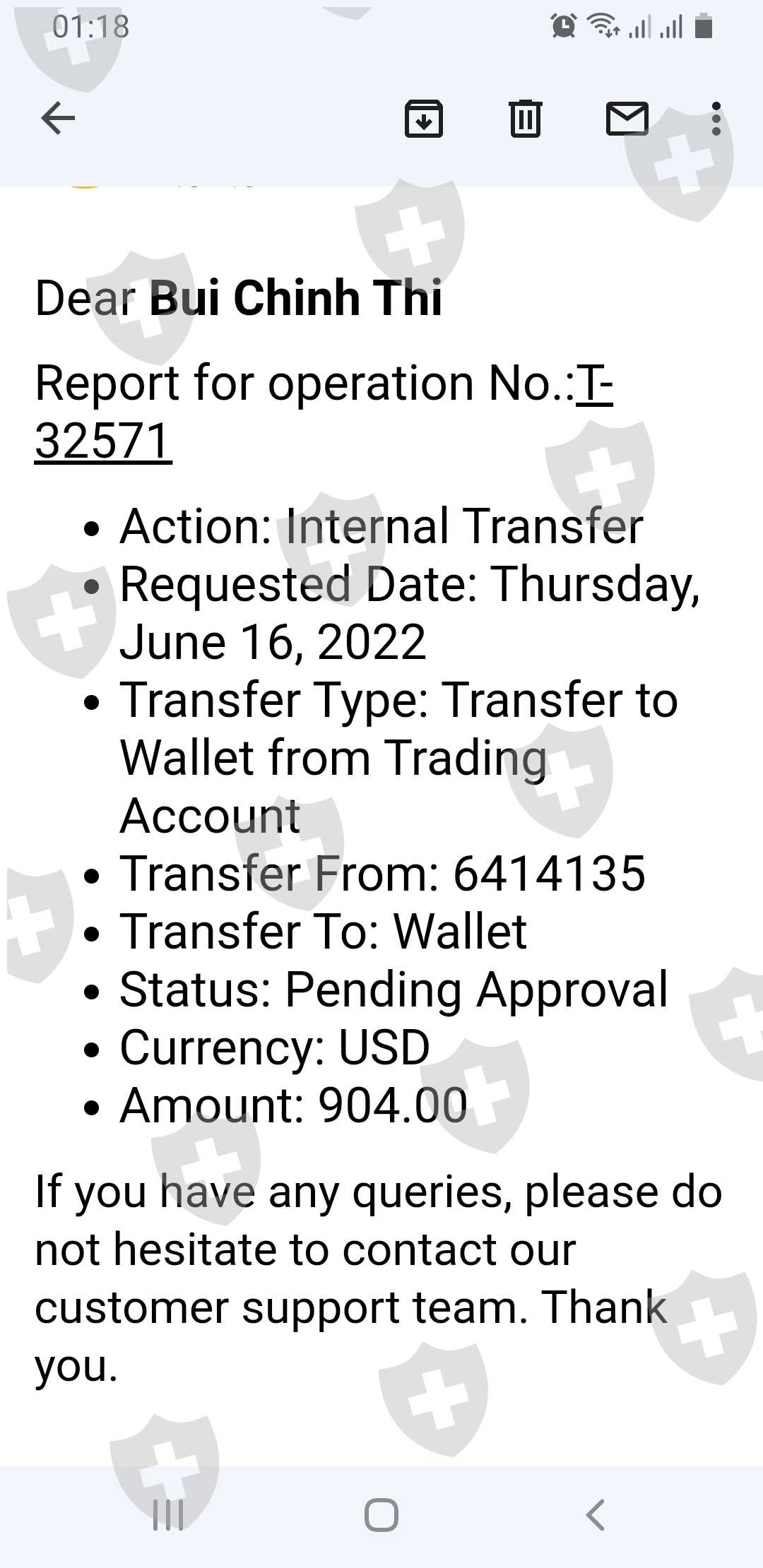Open the three-dot overflow menu
This screenshot has width=763, height=1568.
(716, 118)
